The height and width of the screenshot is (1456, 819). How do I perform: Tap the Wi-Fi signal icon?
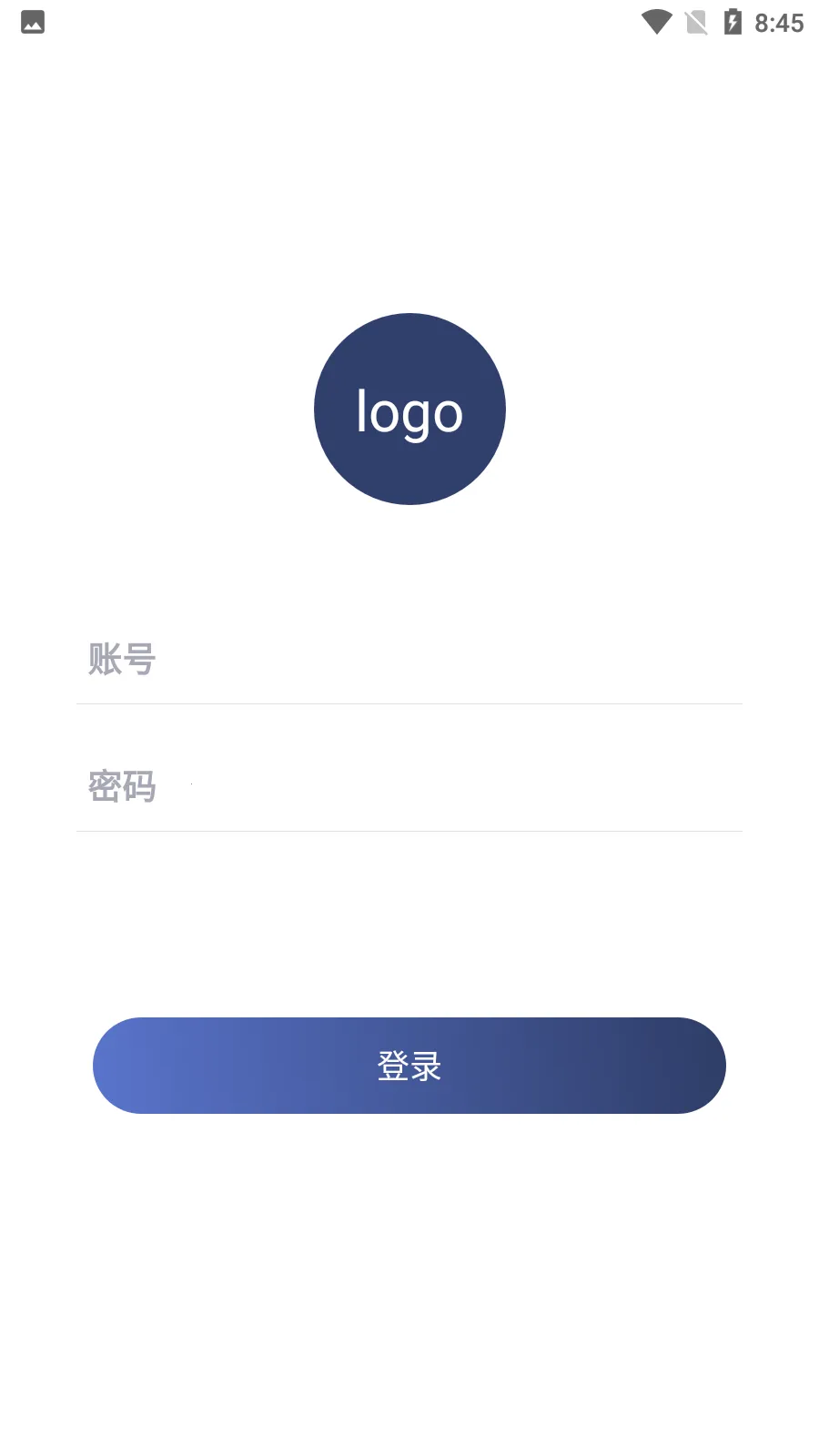tap(654, 22)
